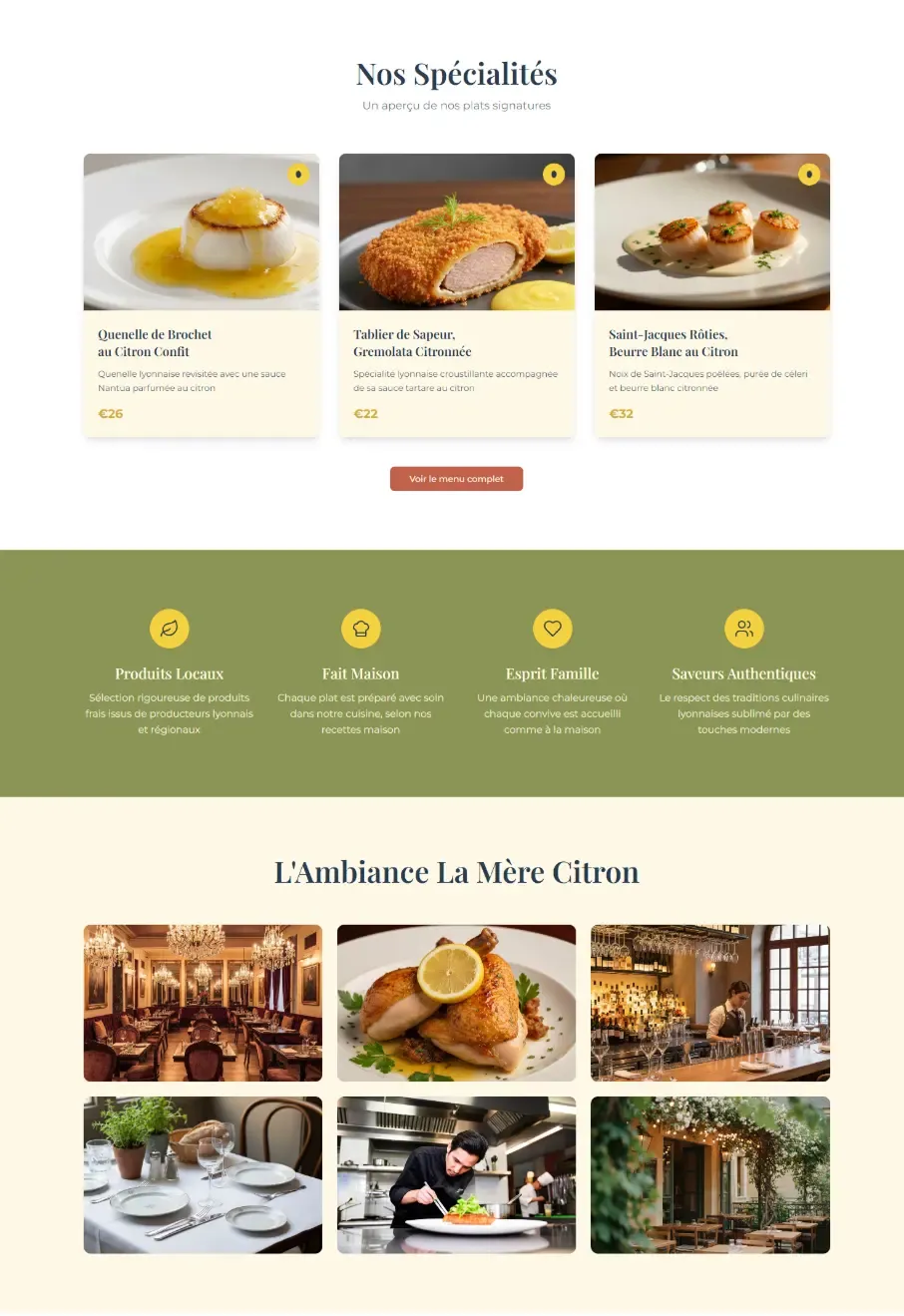Image resolution: width=904 pixels, height=1316 pixels.
Task: Click the lemon badge on Tablier de Sapeur card
Action: 555,174
